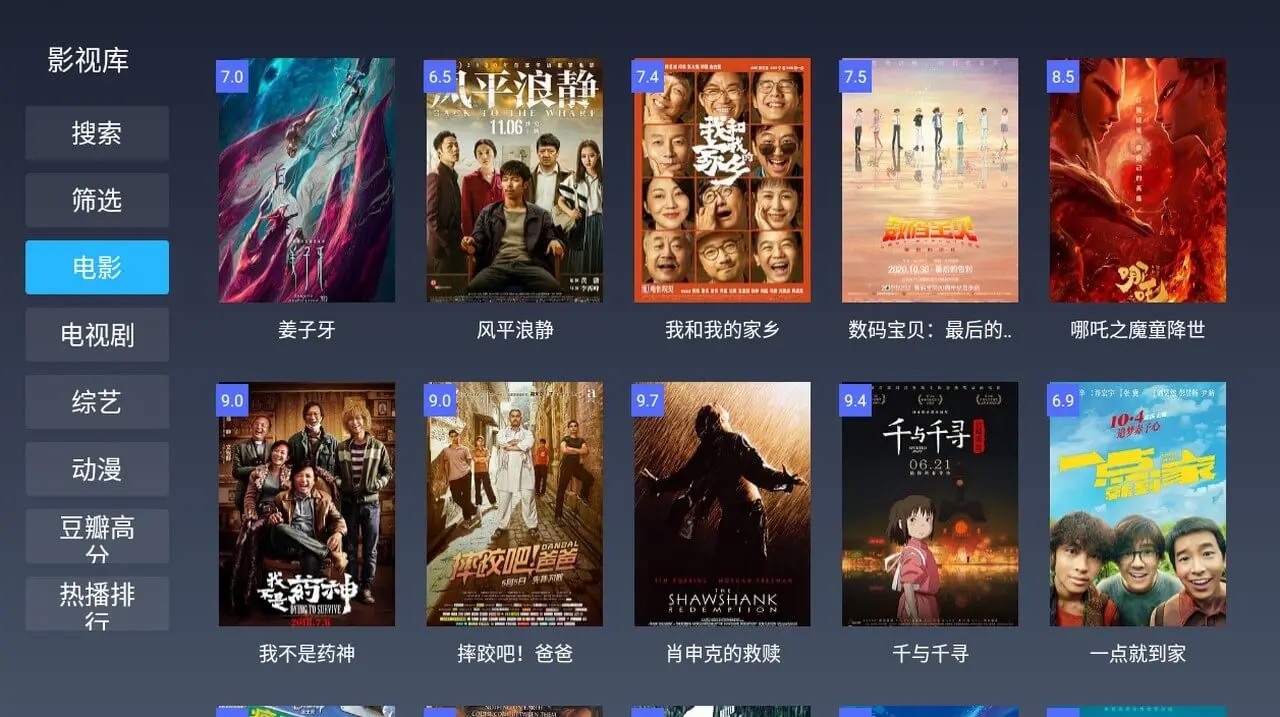Open the 搜索 search button

pos(97,133)
